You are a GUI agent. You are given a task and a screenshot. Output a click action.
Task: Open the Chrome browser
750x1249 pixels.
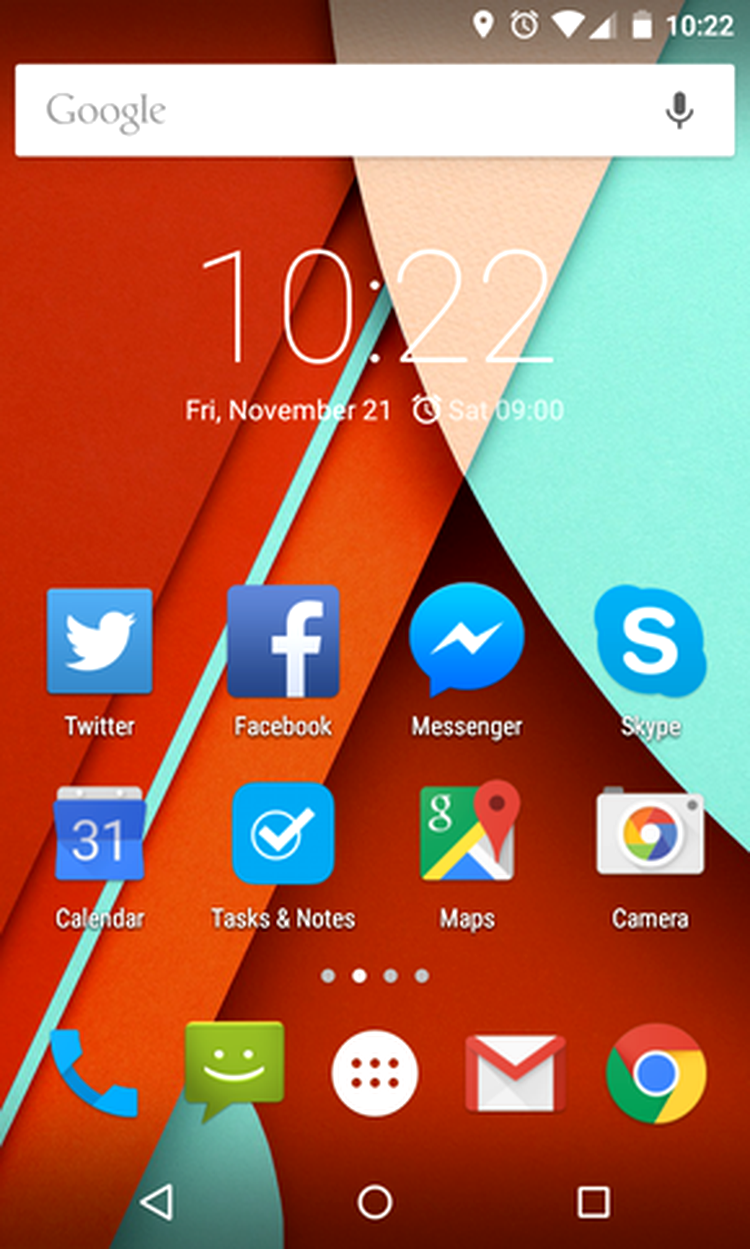656,1073
